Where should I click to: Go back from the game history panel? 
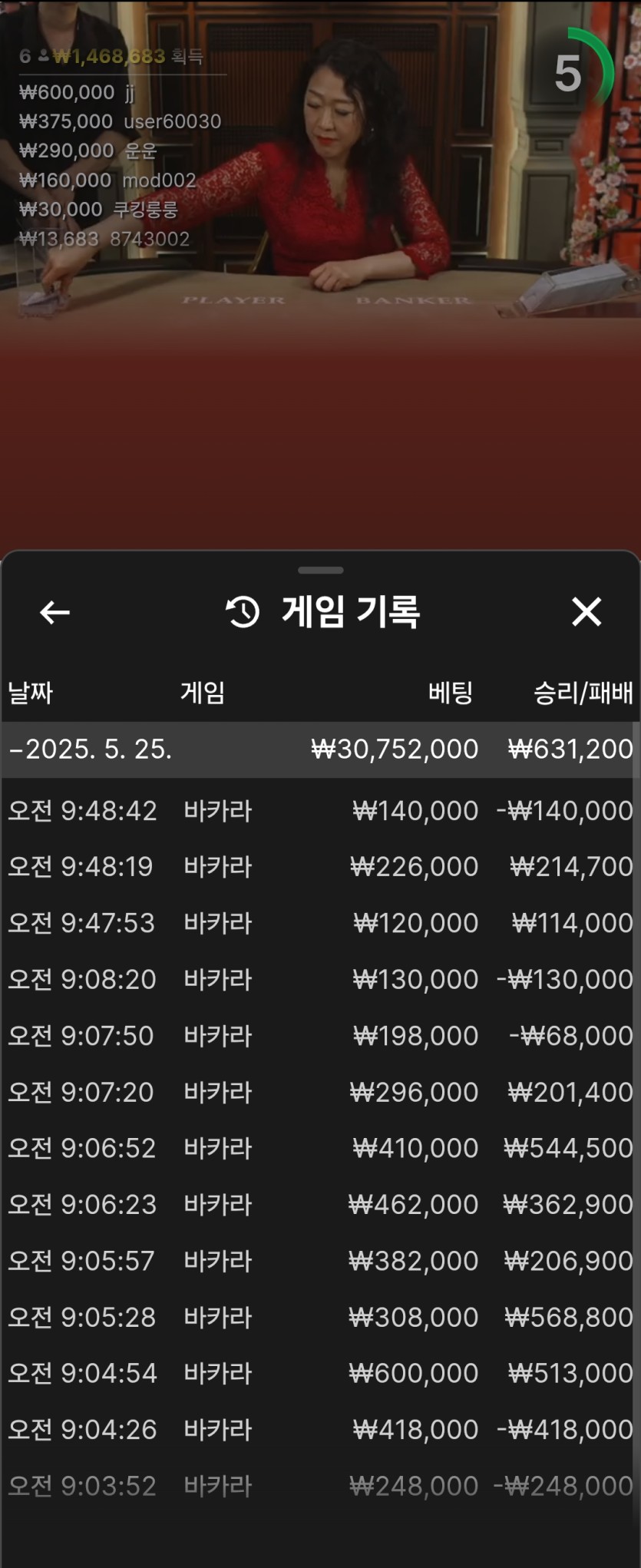point(55,612)
